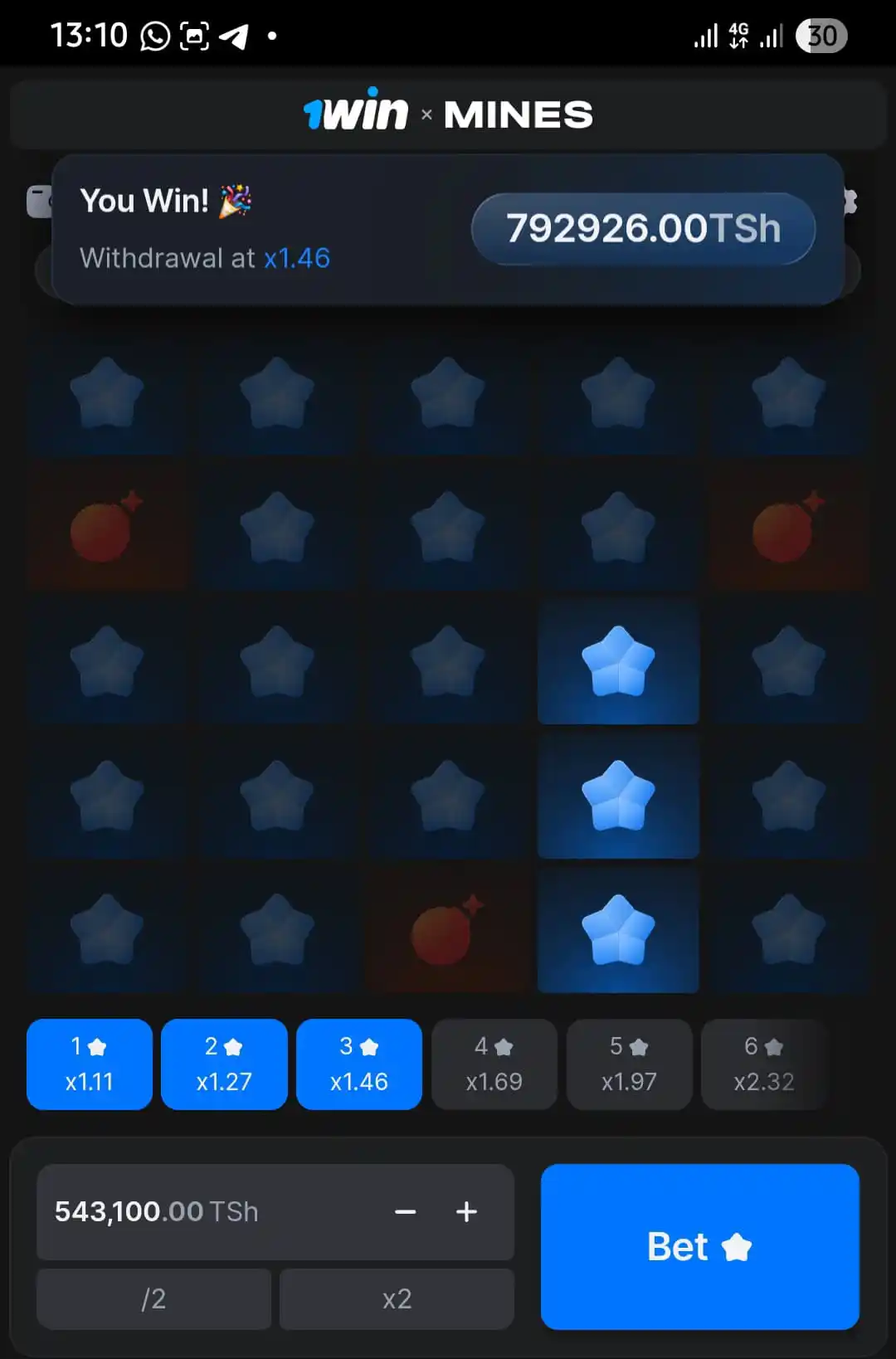This screenshot has width=896, height=1359.
Task: Double the bet with x2
Action: (397, 1298)
